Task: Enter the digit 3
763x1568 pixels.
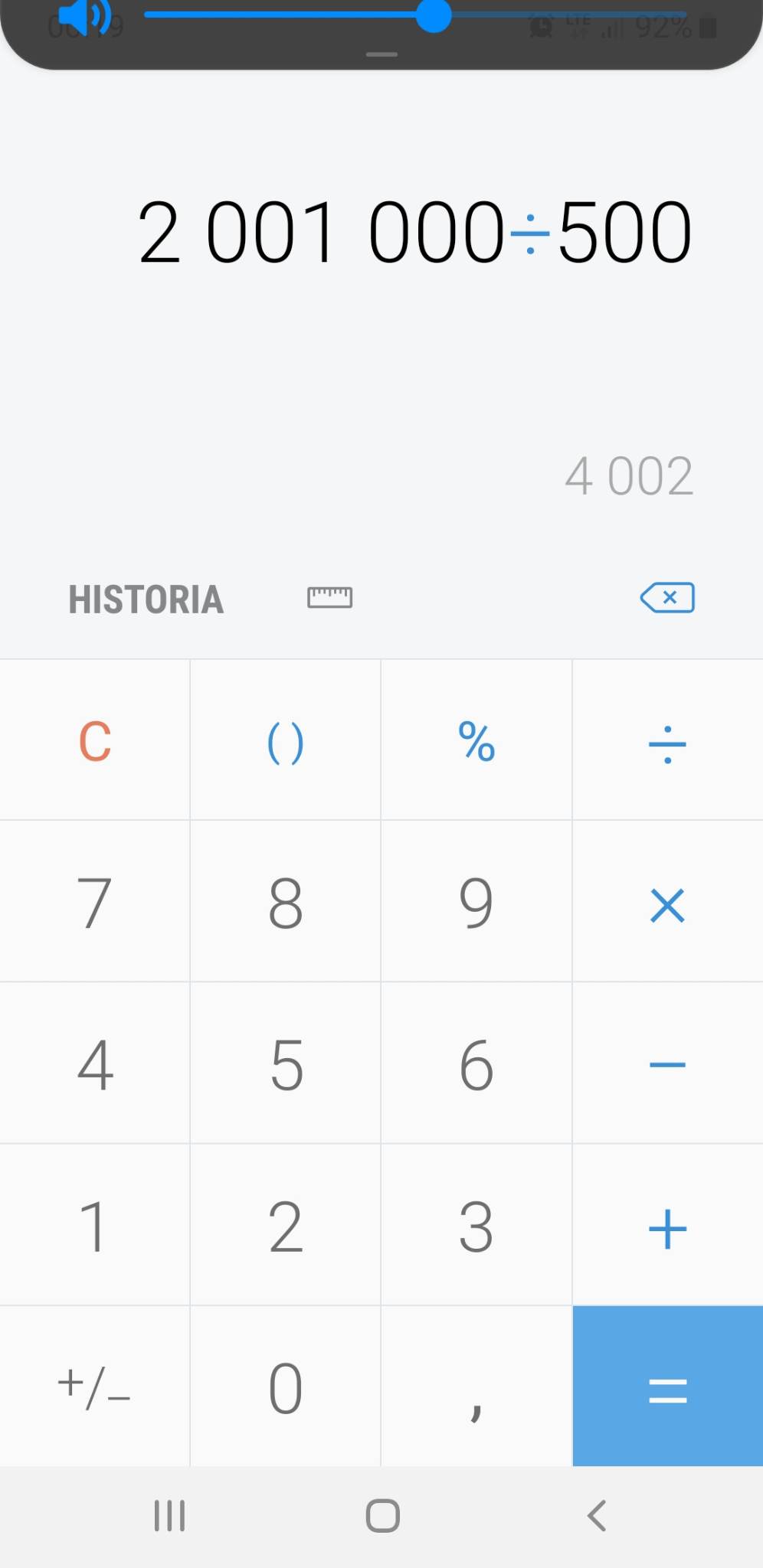Action: [x=476, y=1227]
